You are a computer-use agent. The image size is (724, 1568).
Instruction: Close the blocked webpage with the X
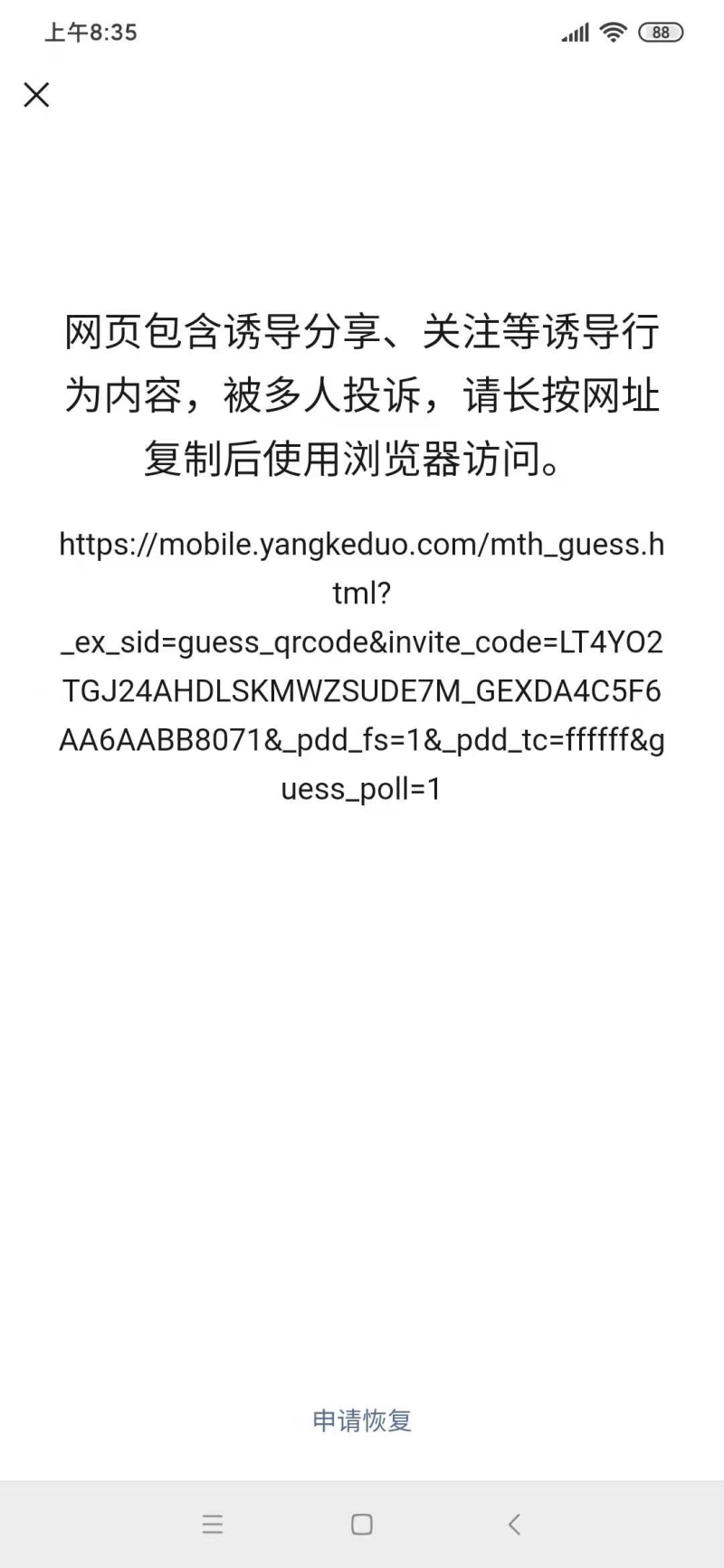36,95
